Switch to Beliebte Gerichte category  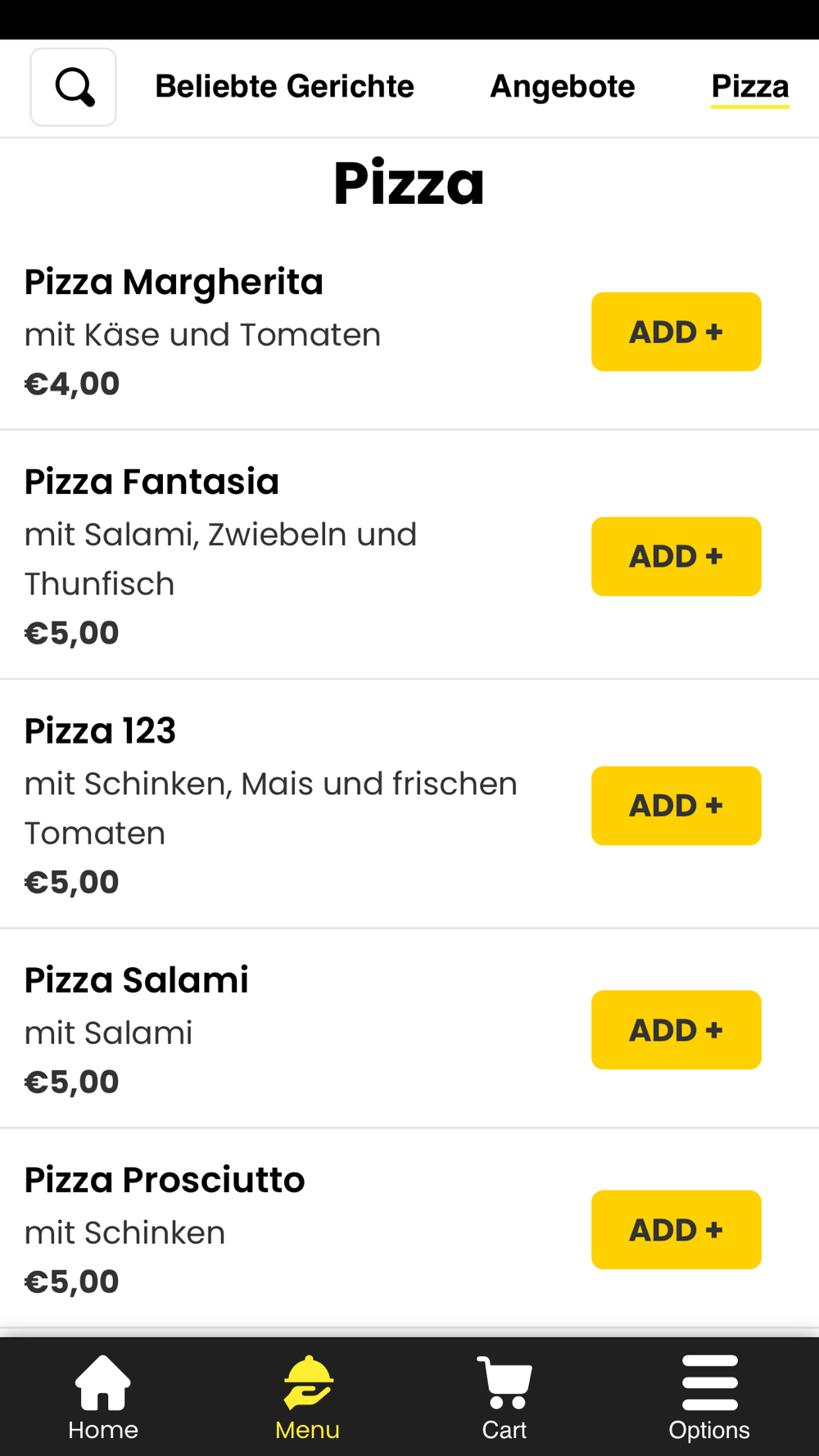tap(284, 87)
